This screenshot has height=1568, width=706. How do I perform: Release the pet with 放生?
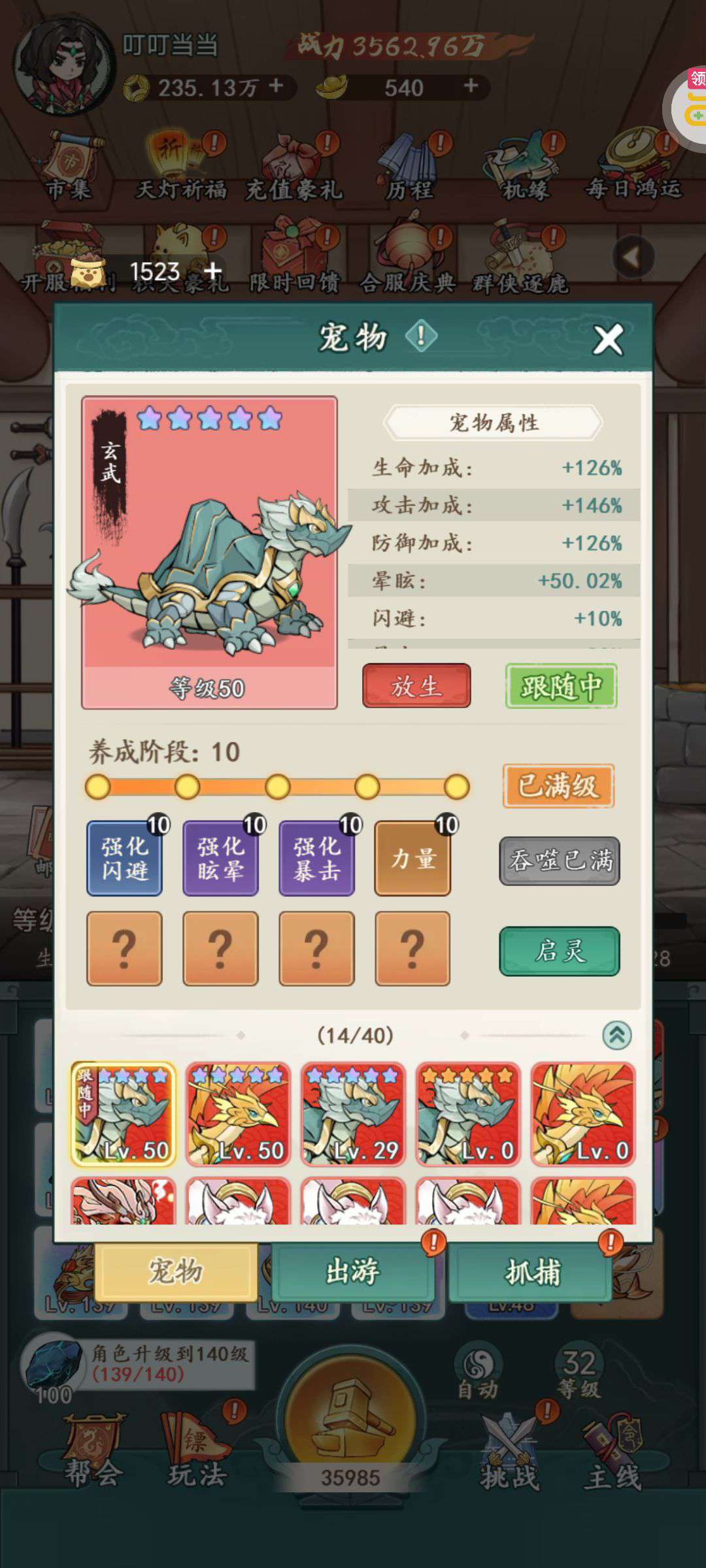[x=416, y=685]
